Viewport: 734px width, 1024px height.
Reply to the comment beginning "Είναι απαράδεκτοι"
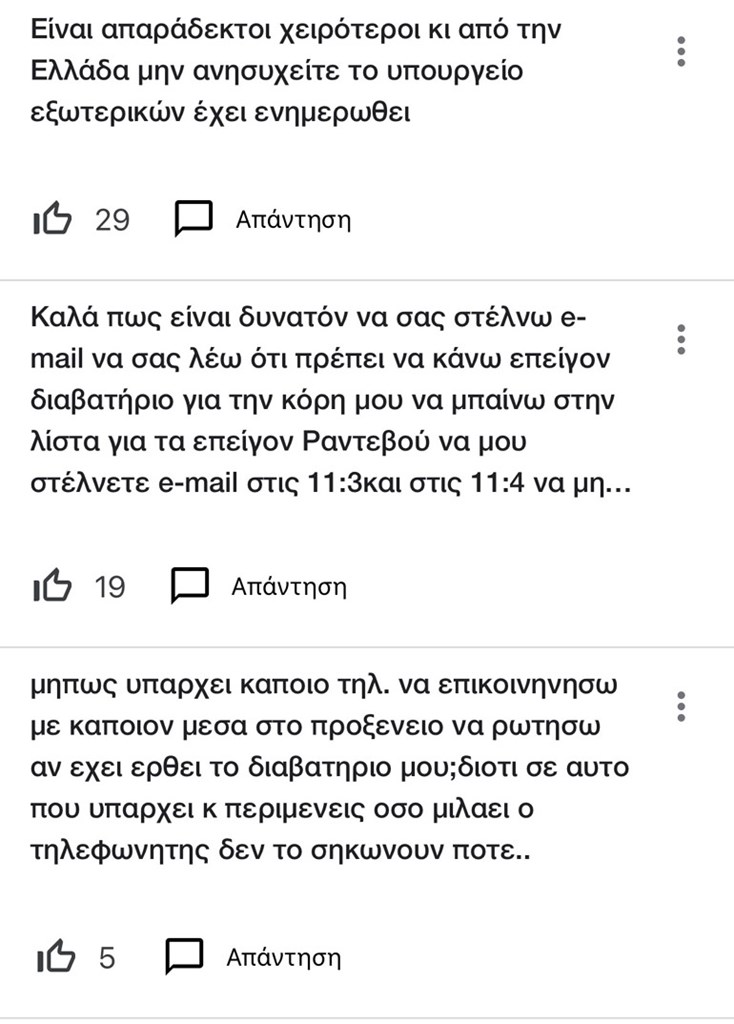pos(264,219)
